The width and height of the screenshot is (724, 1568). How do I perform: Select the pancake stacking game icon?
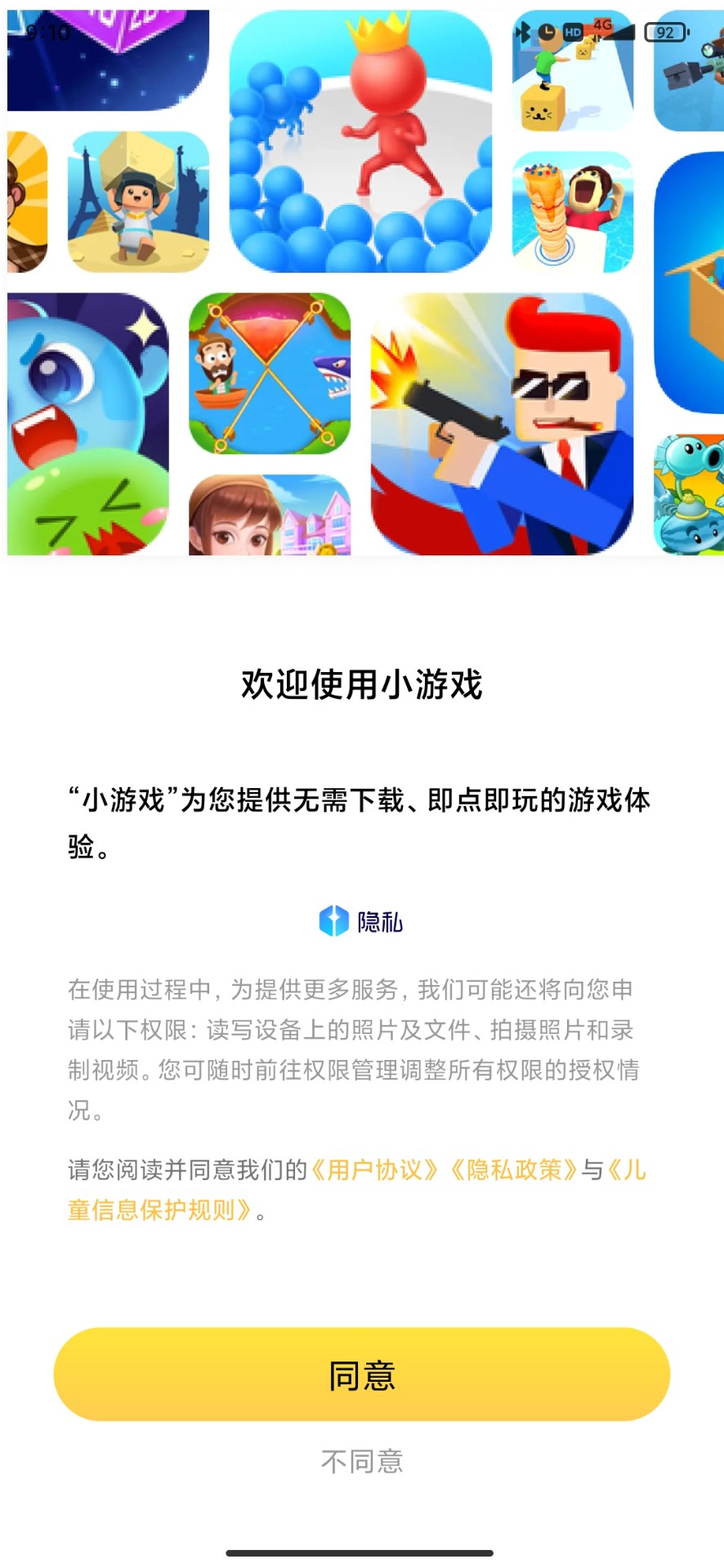point(572,211)
